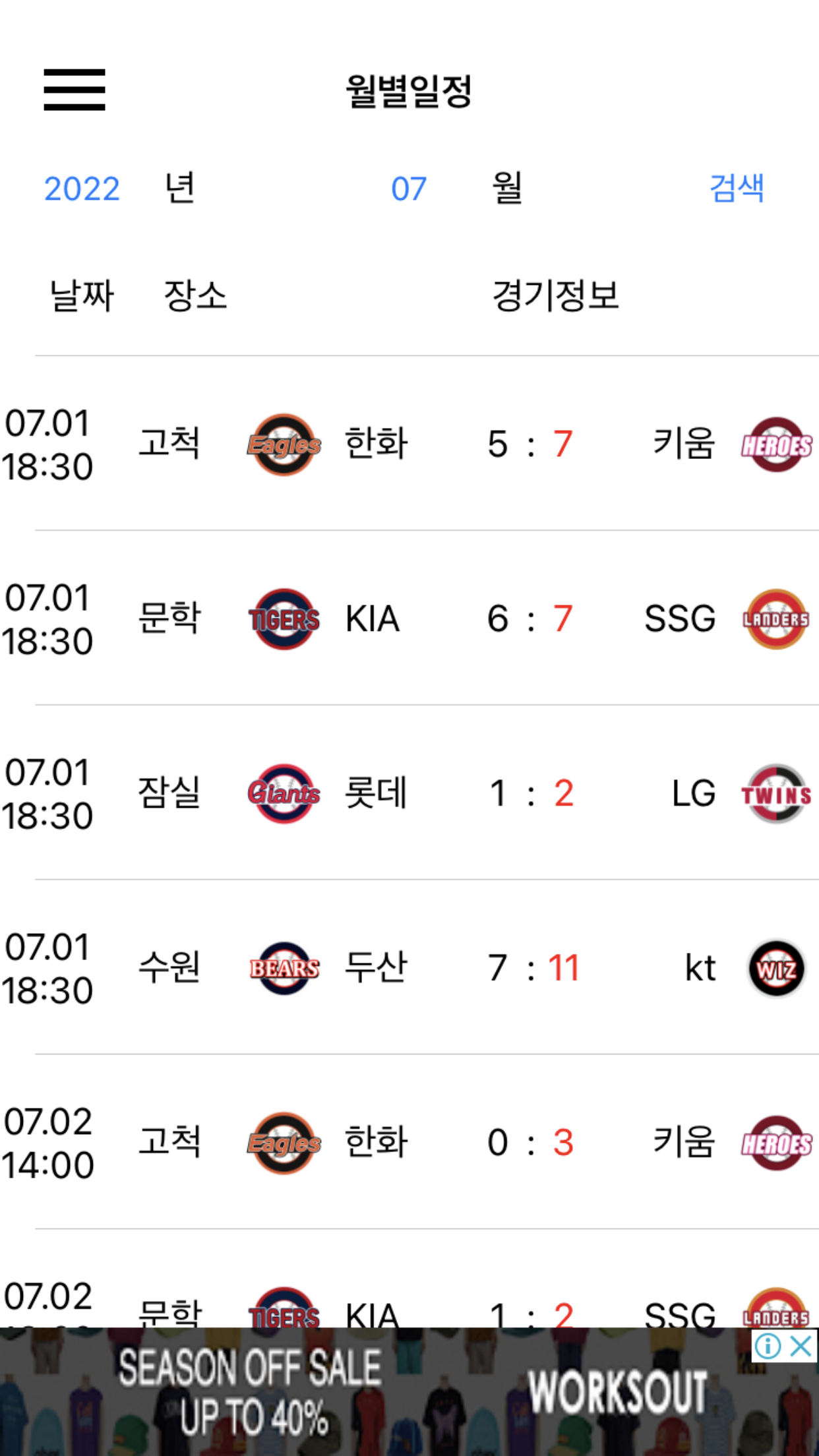819x1456 pixels.
Task: Open the KIA vs SSG game on 07.01
Action: pos(409,619)
